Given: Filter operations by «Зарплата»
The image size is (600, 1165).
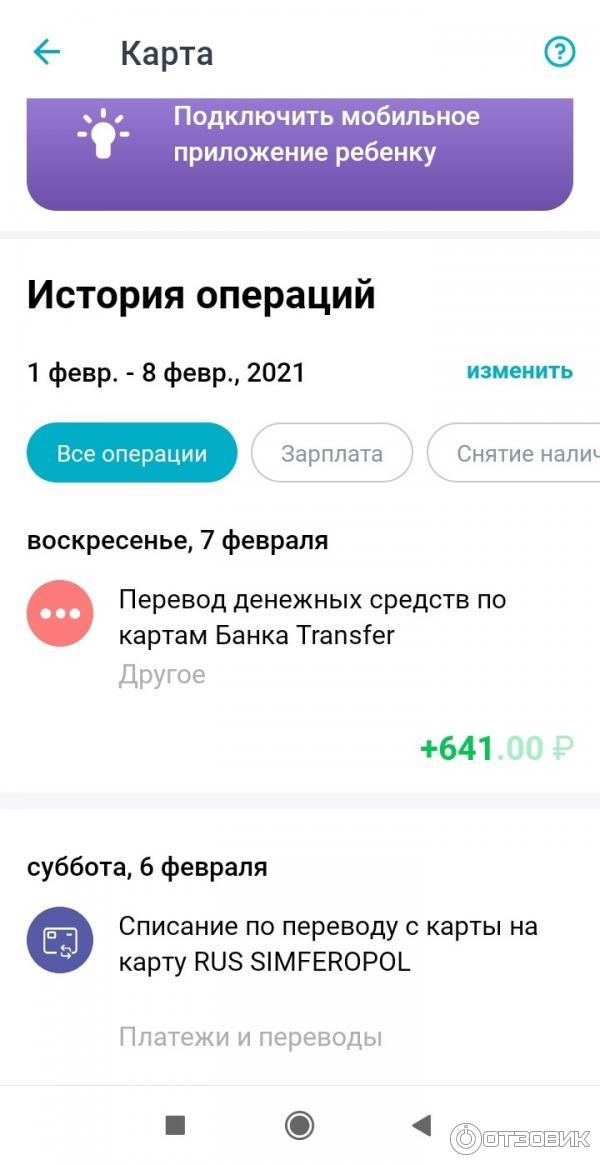Looking at the screenshot, I should coord(331,453).
